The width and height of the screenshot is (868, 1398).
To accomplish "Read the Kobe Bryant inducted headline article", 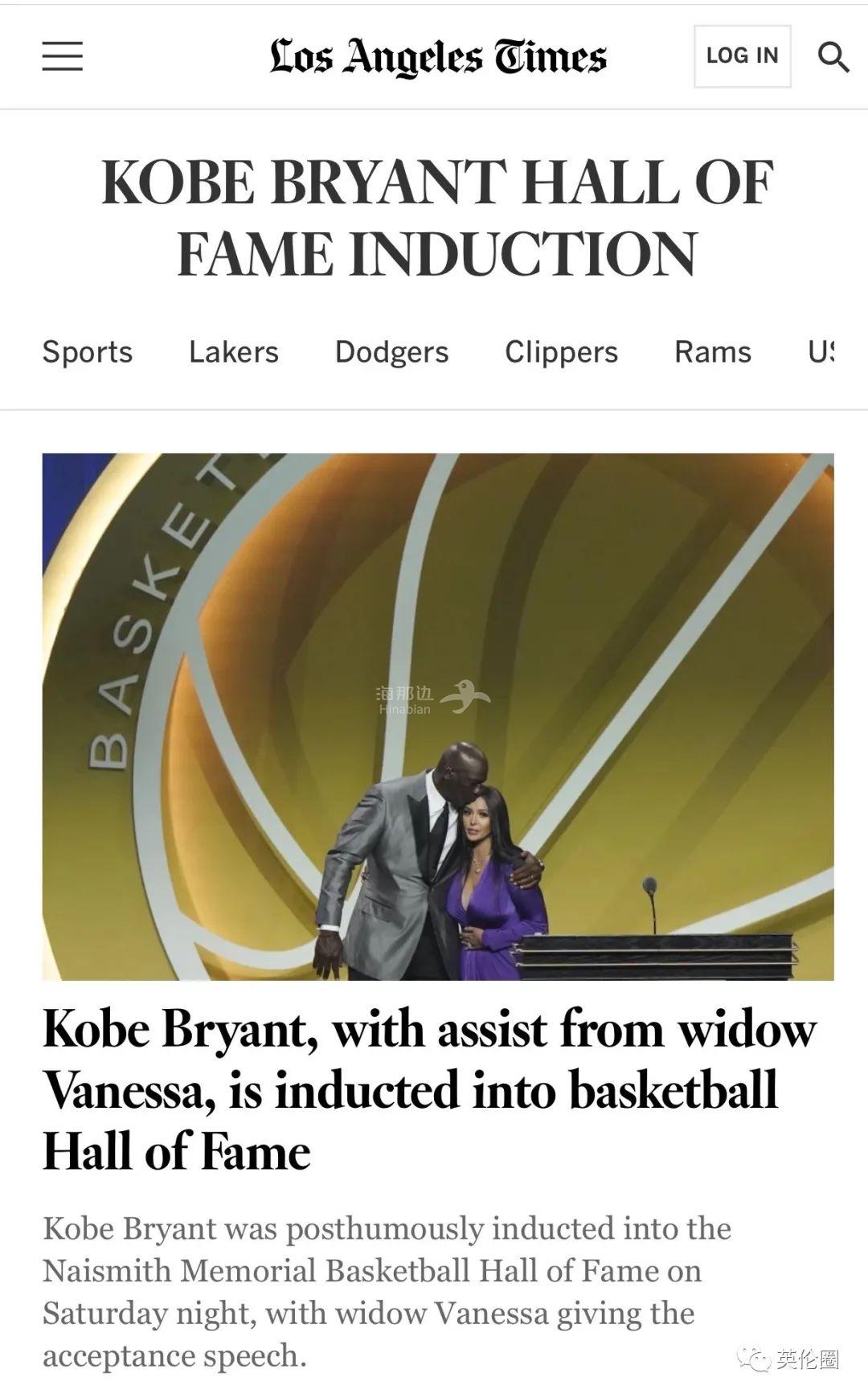I will point(429,1090).
